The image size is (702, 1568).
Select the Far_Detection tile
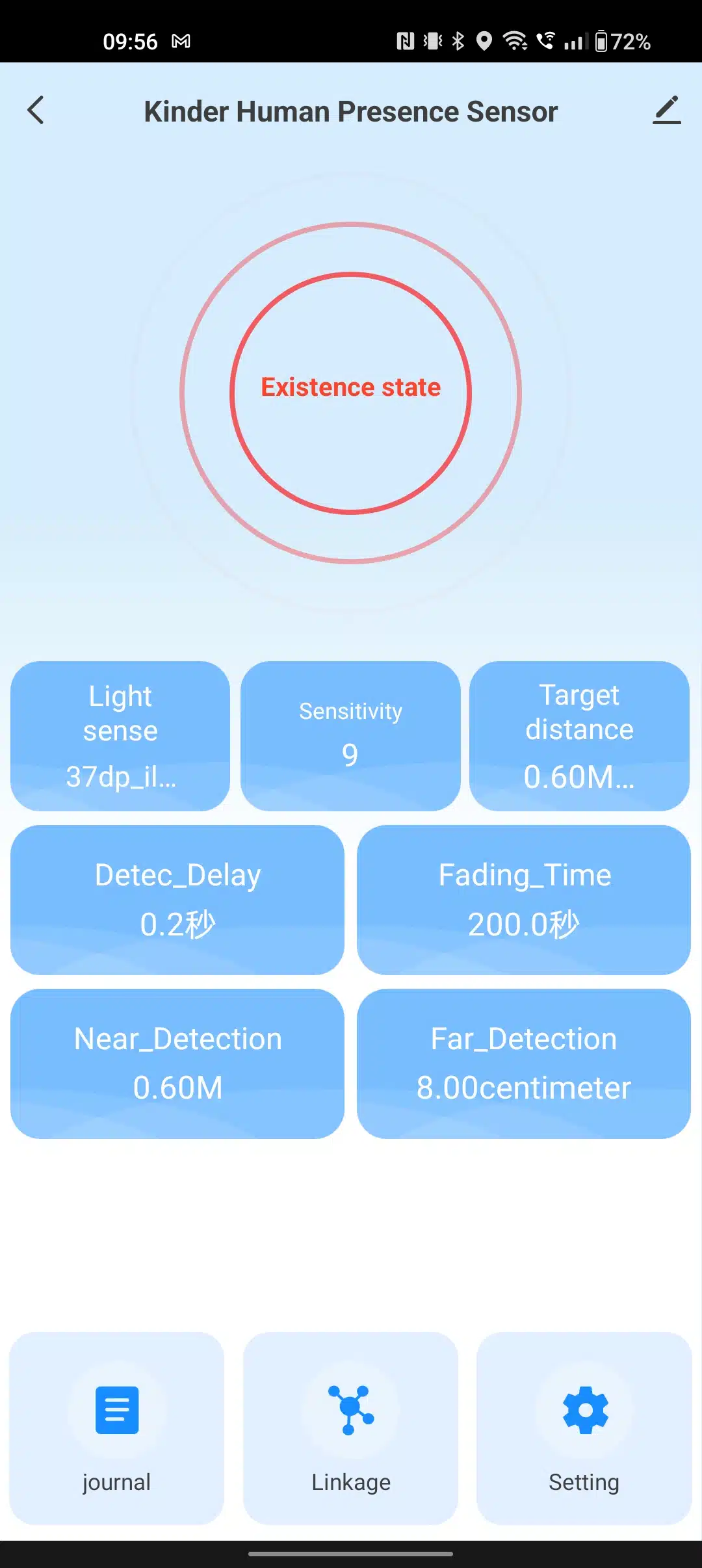coord(524,1064)
